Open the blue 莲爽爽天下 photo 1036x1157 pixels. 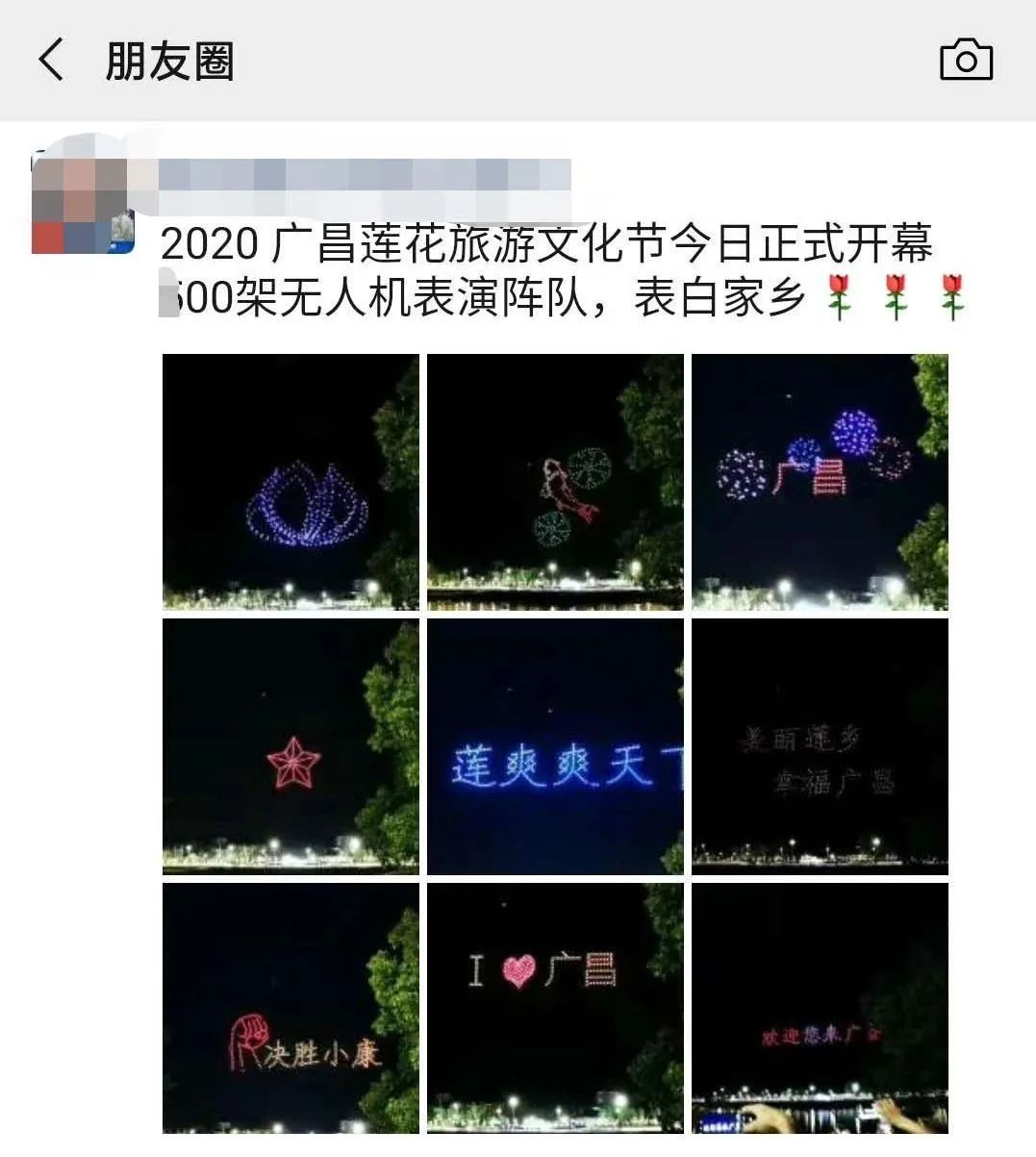click(x=555, y=746)
